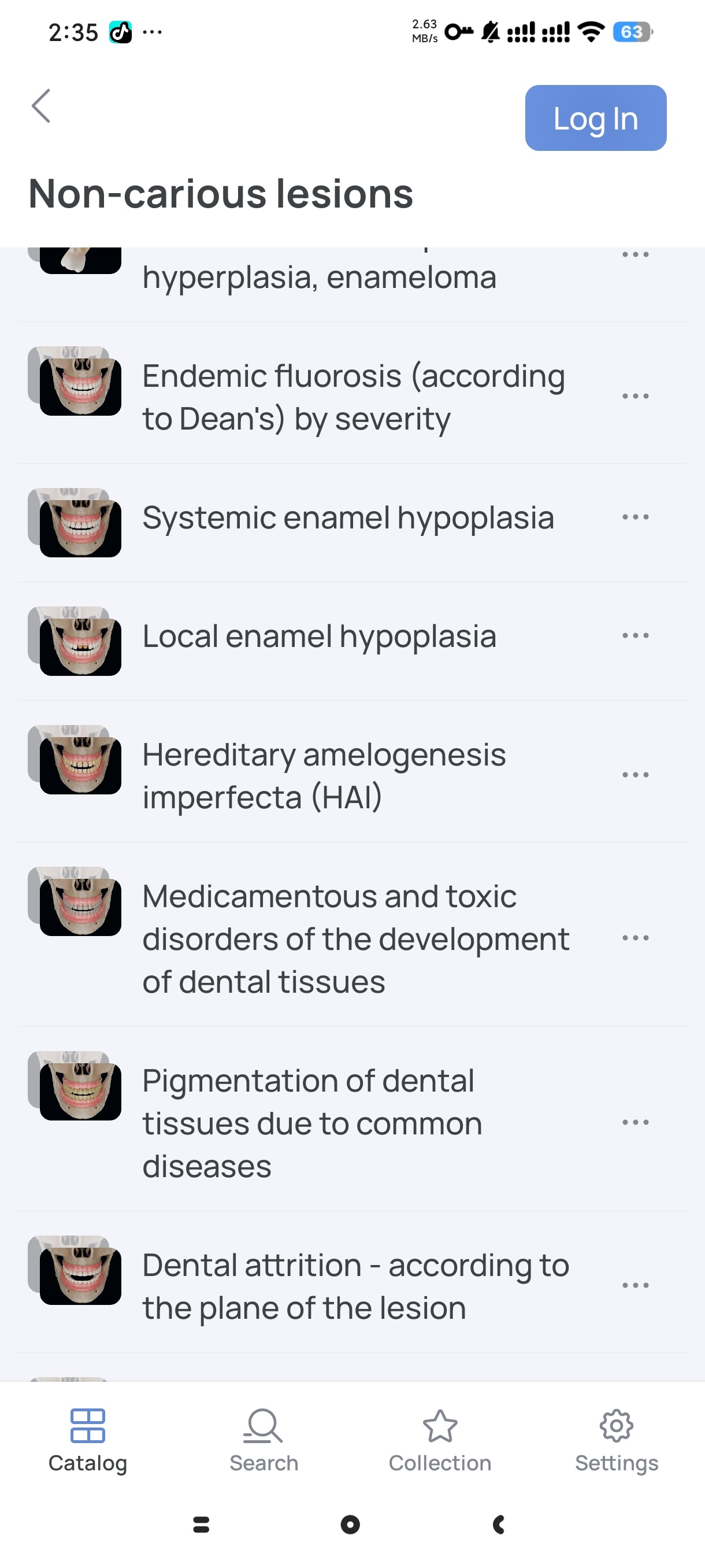
Task: Open the three-dot menu for Local enamel hypoplasia
Action: [x=635, y=635]
